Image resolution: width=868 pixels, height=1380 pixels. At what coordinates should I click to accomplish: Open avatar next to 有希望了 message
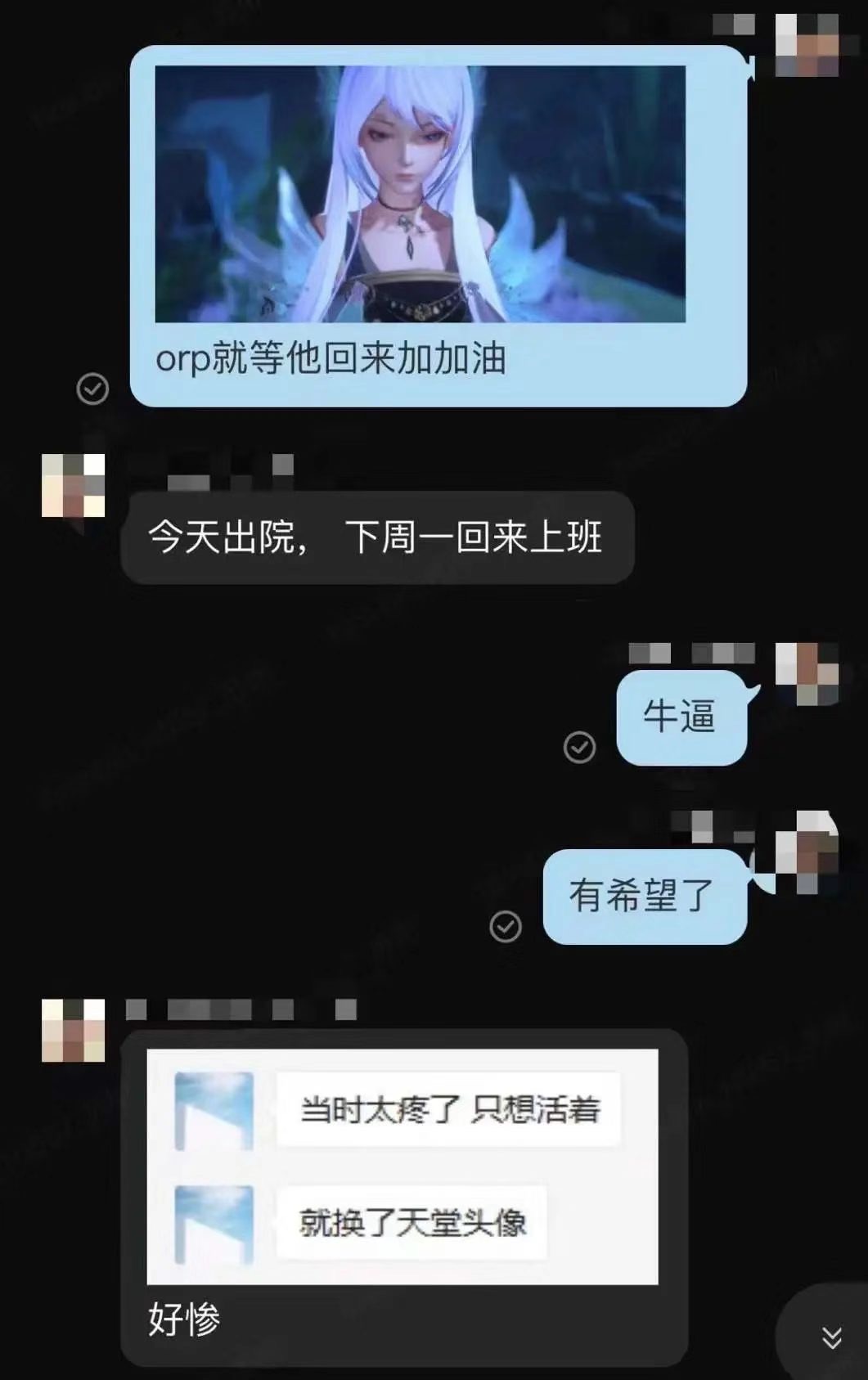click(x=807, y=852)
